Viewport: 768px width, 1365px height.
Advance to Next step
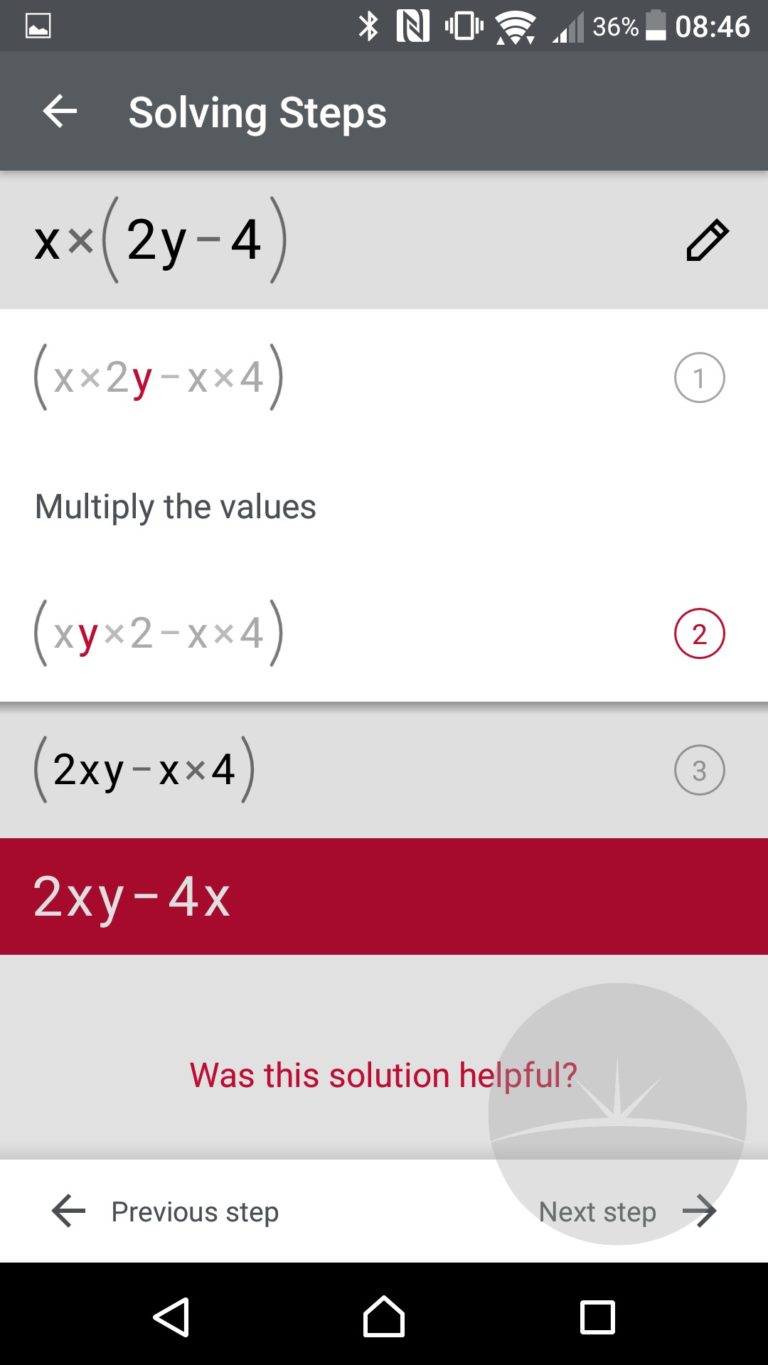point(628,1211)
